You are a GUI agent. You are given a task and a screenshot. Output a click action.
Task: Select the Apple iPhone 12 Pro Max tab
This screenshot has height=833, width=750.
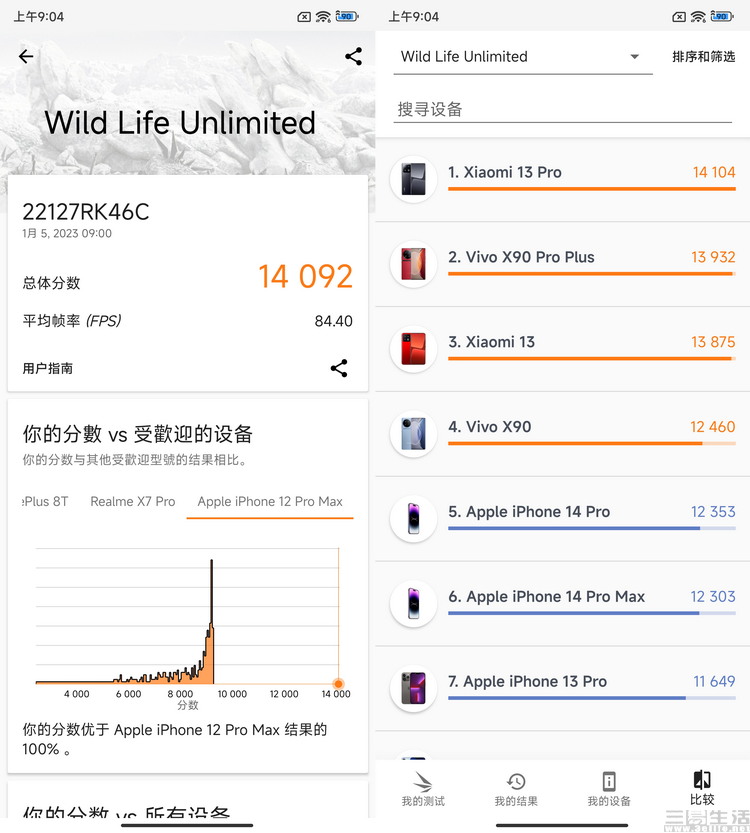click(270, 502)
